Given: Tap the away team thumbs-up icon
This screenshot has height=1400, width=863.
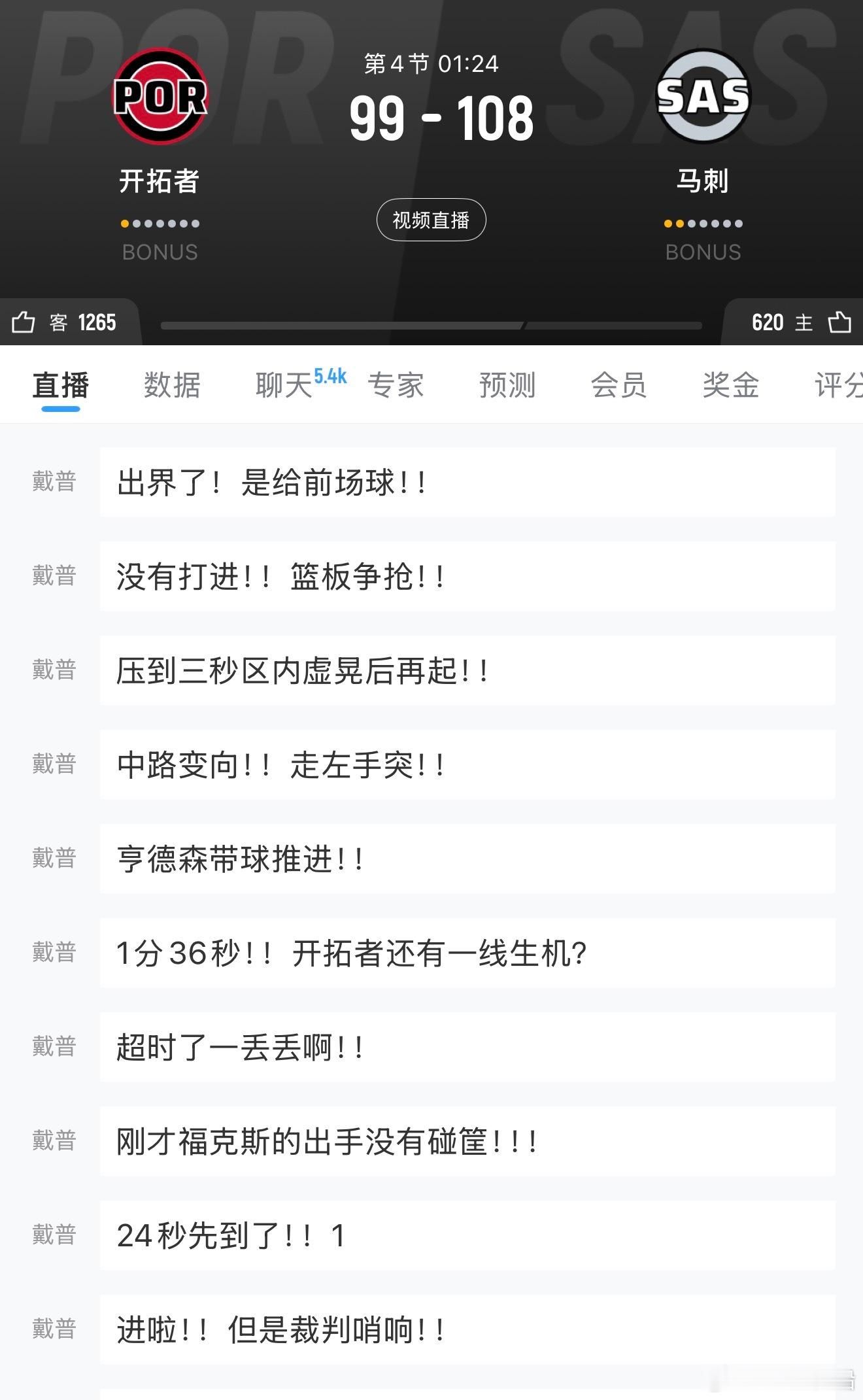Looking at the screenshot, I should [23, 322].
